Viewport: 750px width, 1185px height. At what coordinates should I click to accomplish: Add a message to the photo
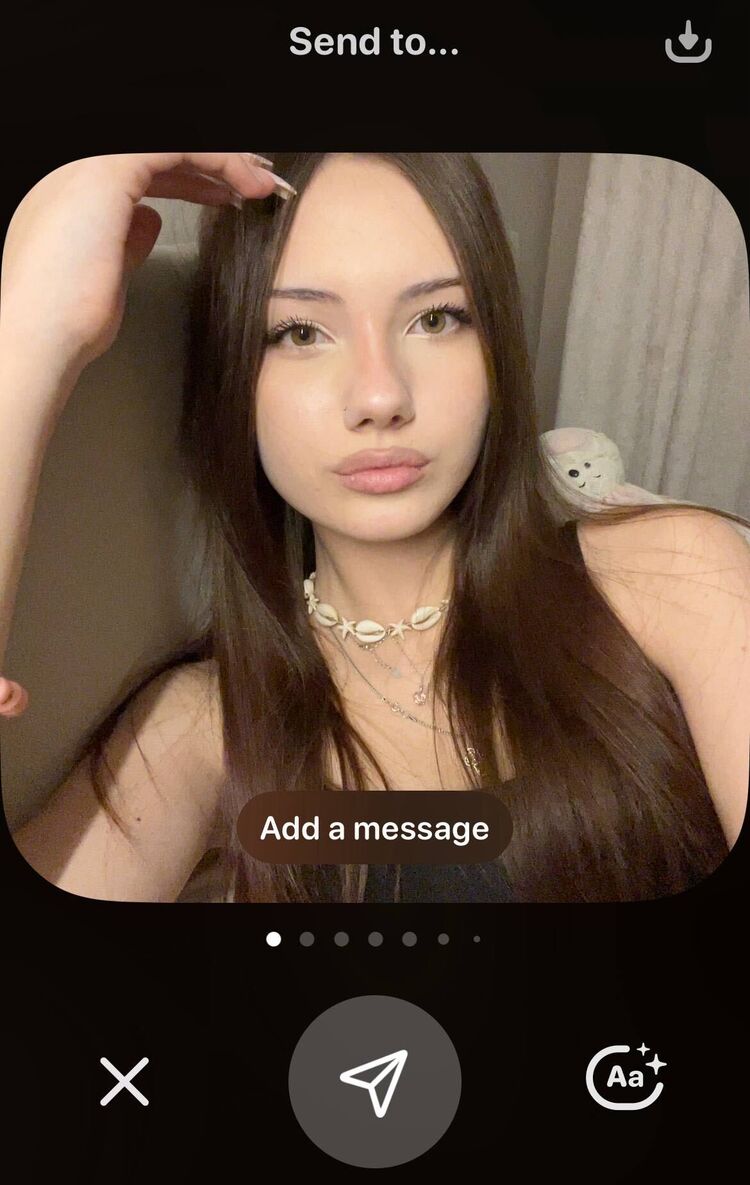pos(375,828)
